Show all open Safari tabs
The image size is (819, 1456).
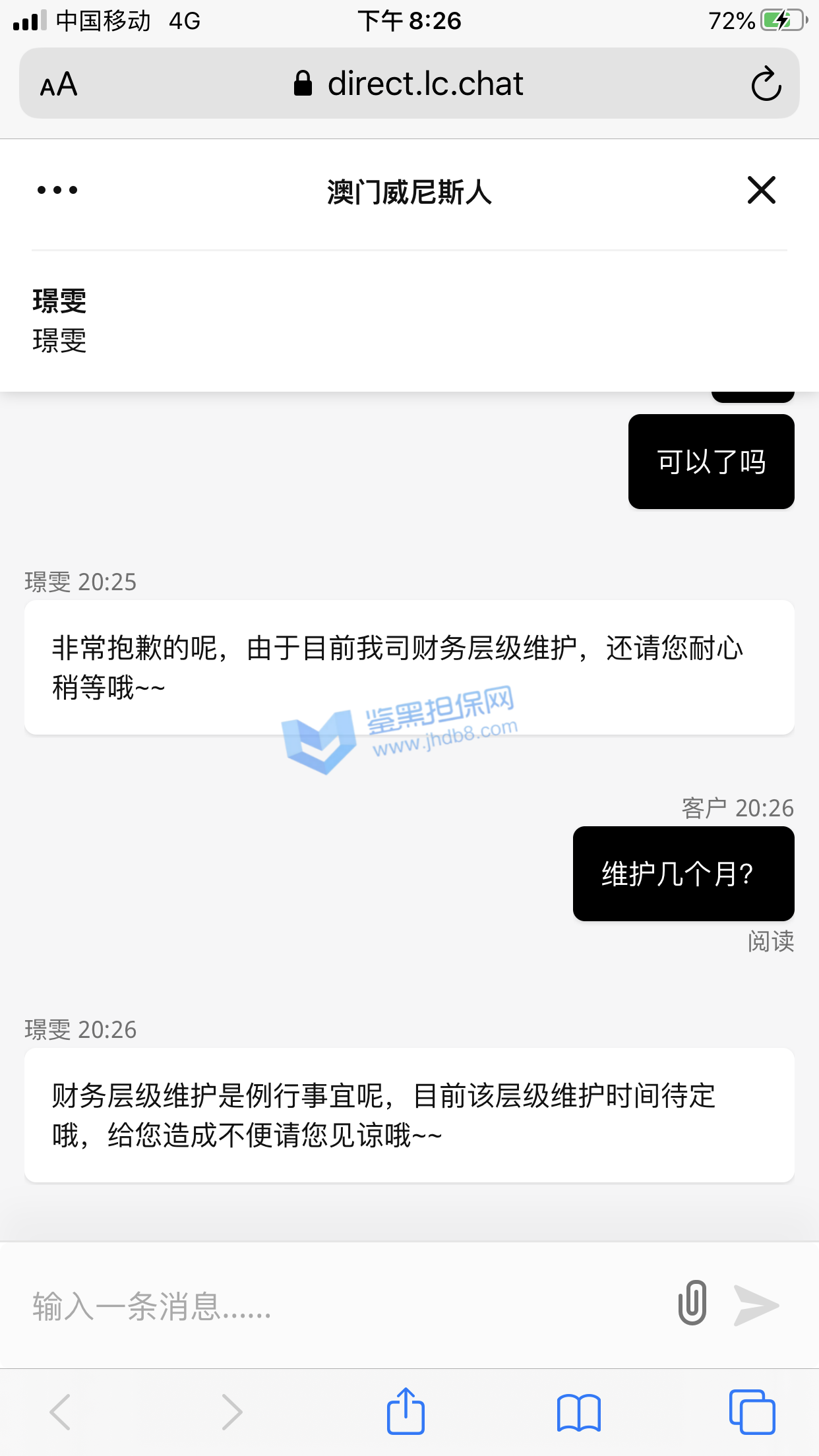[752, 1412]
